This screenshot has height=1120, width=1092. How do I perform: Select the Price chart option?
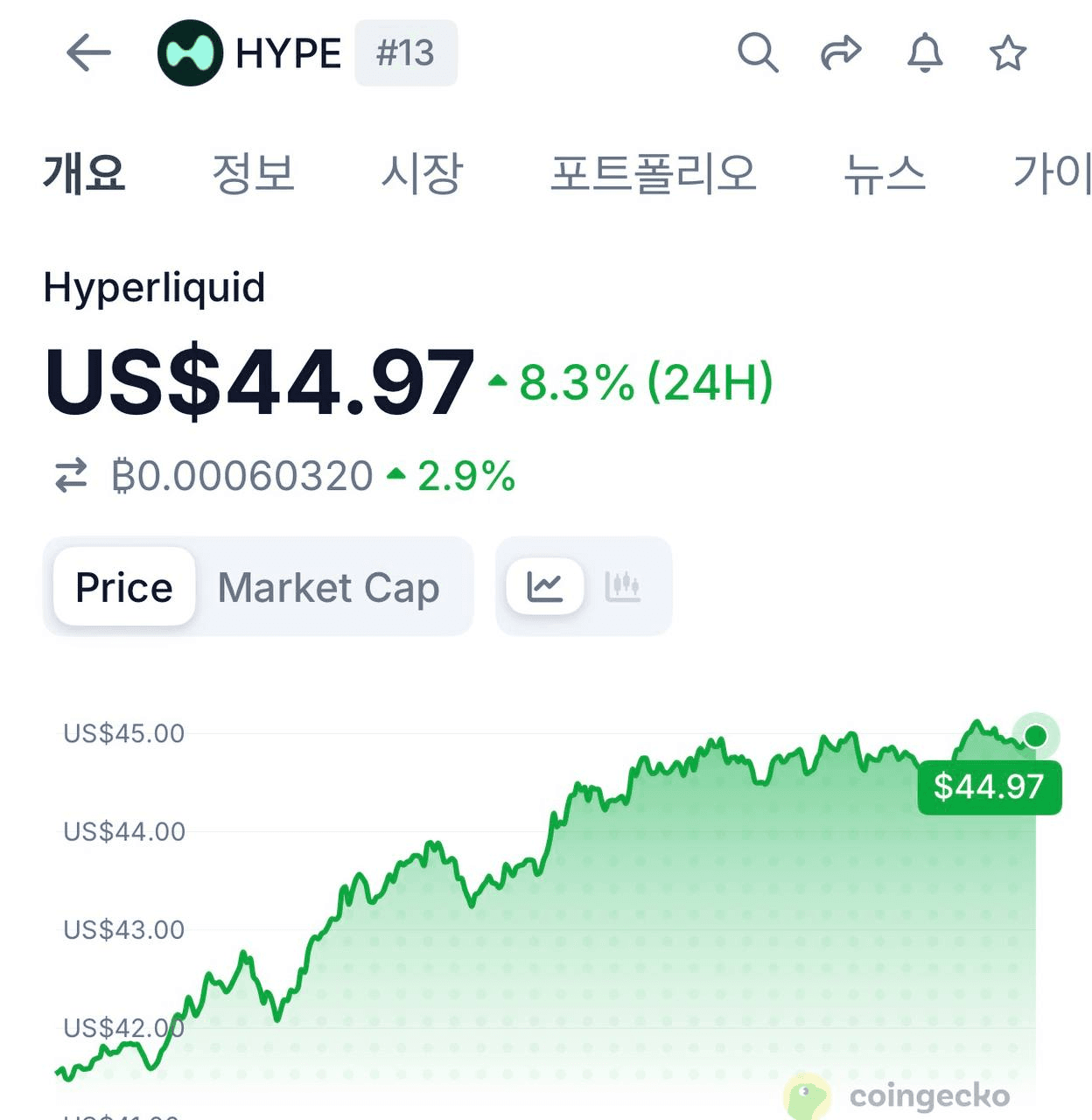coord(124,587)
